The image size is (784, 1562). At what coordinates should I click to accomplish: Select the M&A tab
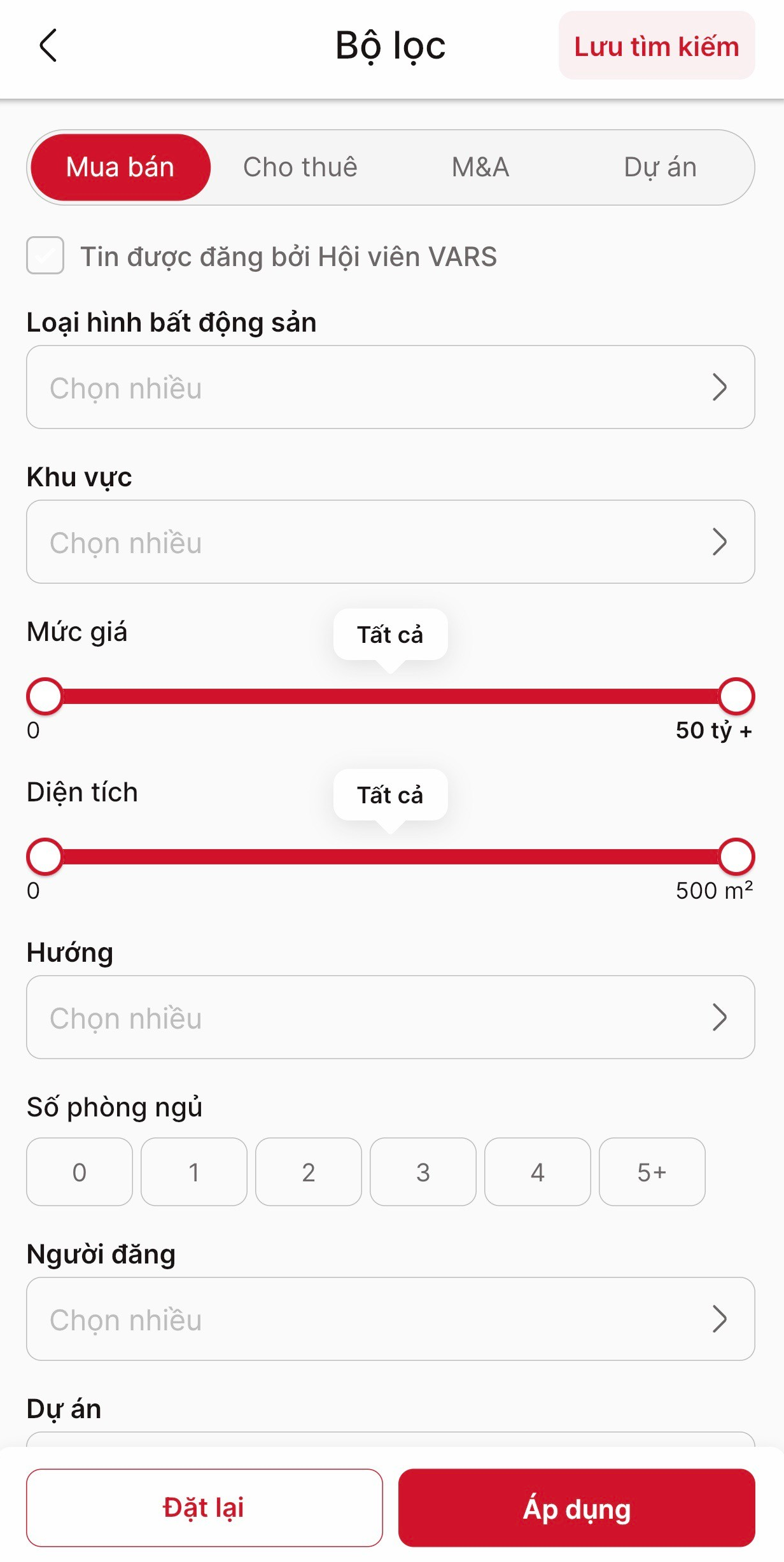[x=480, y=167]
